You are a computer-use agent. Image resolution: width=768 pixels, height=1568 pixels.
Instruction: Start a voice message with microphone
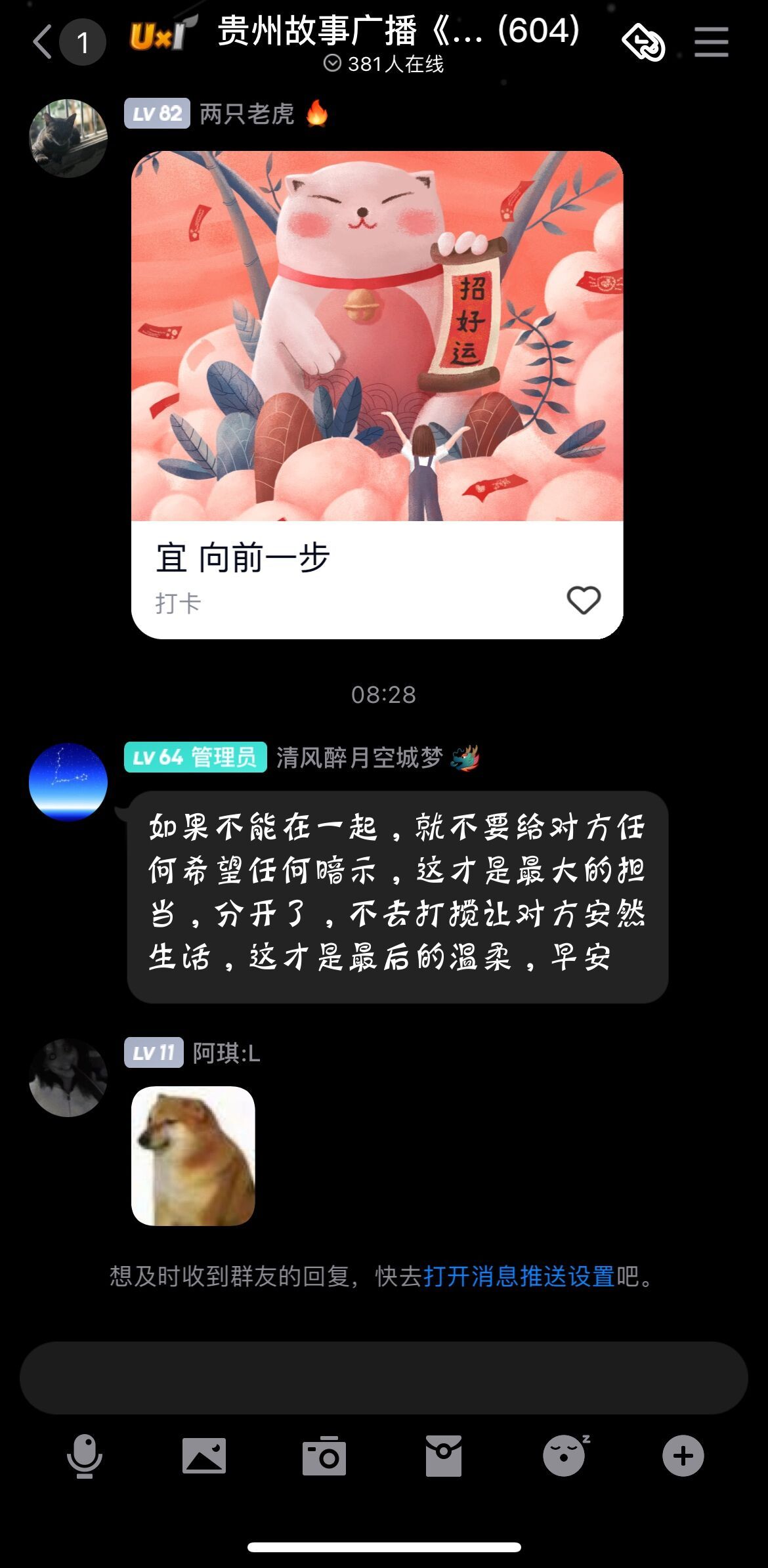[85, 1456]
